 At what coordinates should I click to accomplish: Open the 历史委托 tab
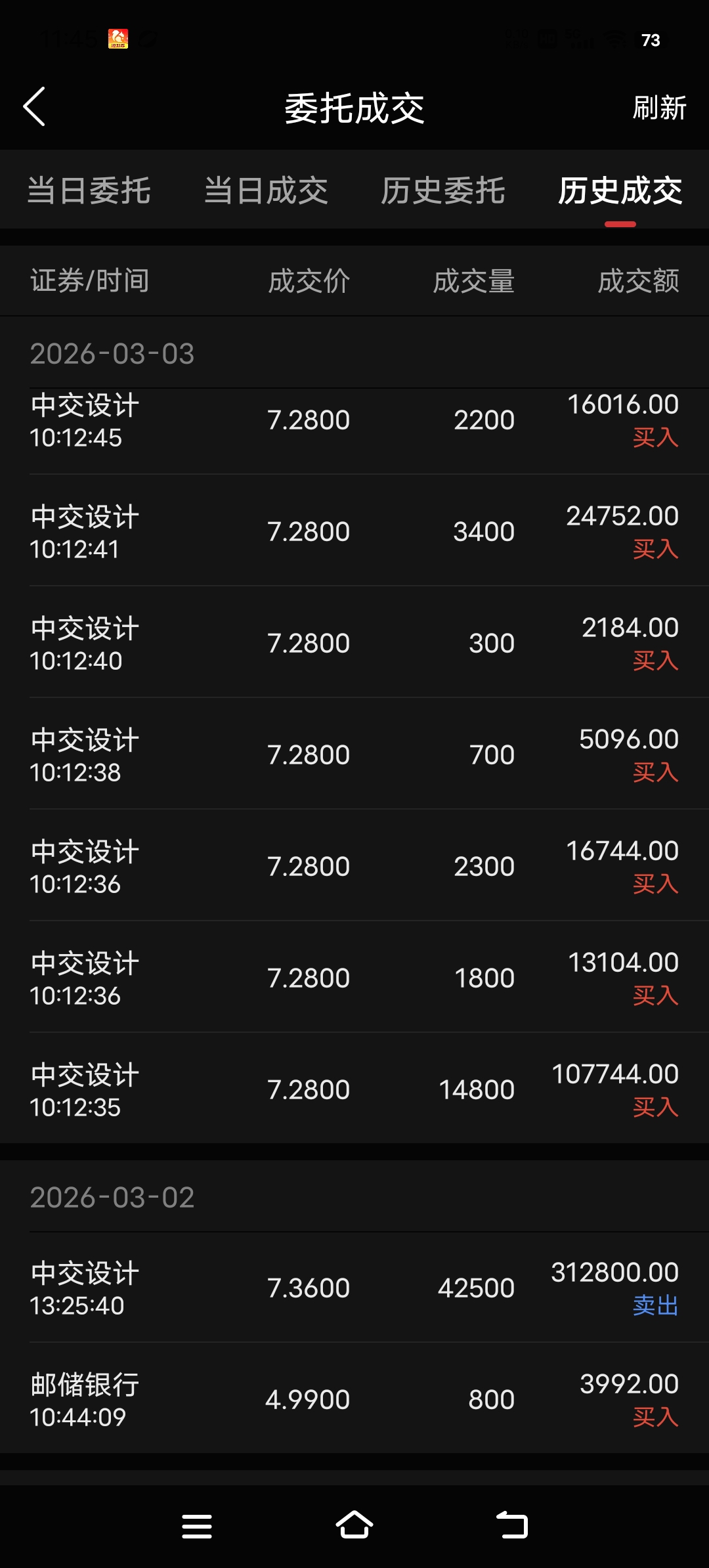443,191
